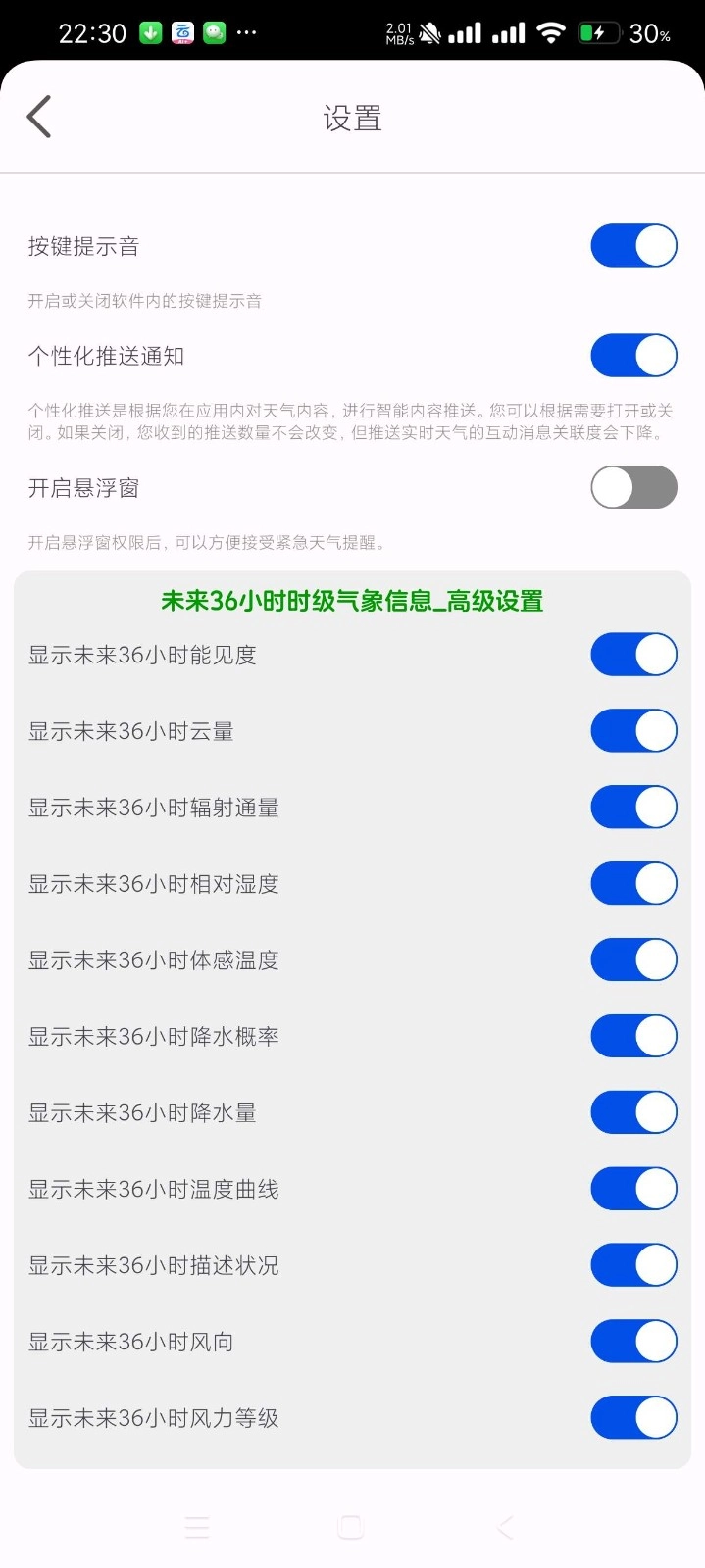Toggle 显示未来36小时描述状况 off
This screenshot has height=1568, width=705.
click(633, 1265)
